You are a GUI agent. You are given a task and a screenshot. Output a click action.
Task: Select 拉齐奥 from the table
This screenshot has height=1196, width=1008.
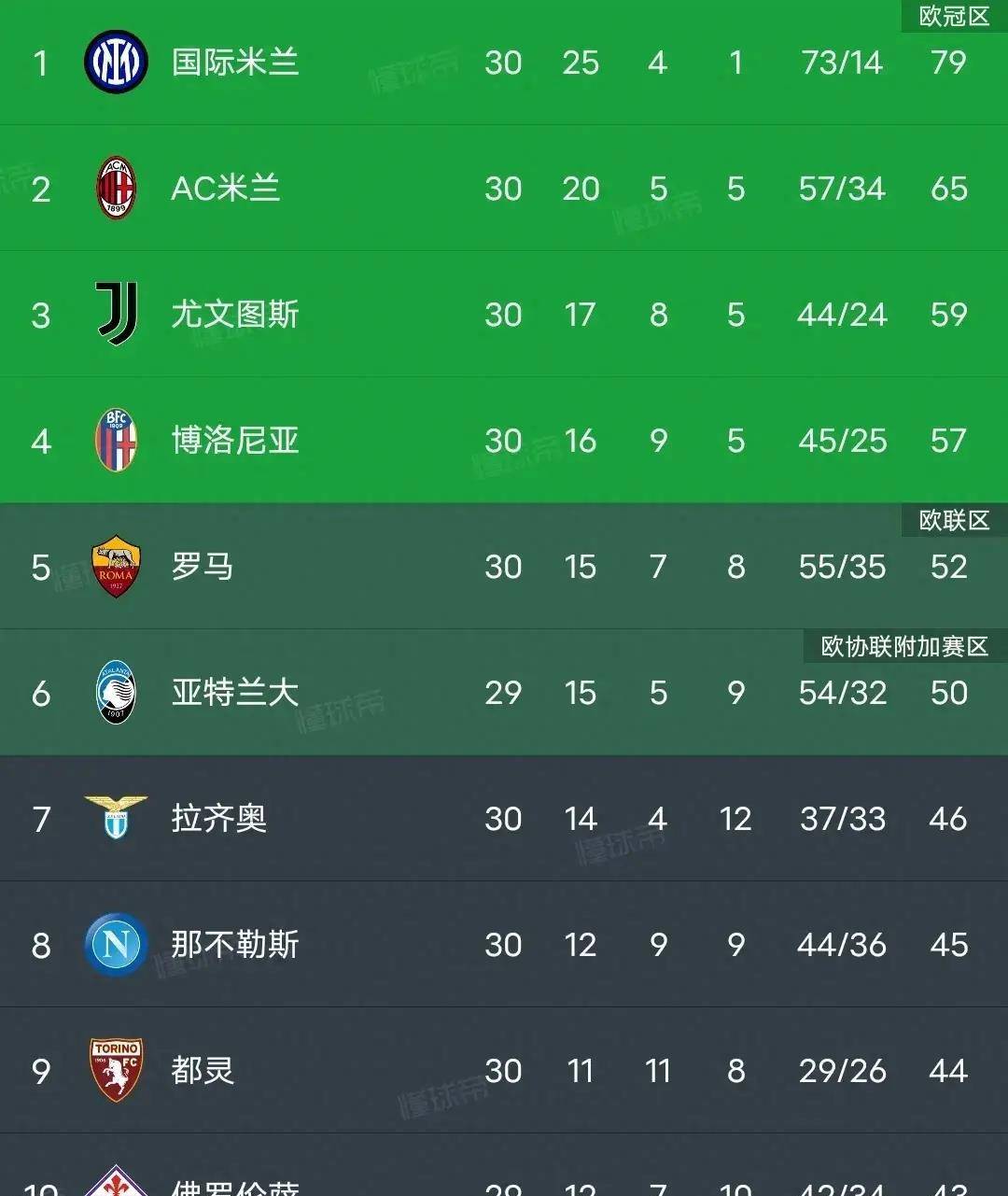click(x=219, y=819)
